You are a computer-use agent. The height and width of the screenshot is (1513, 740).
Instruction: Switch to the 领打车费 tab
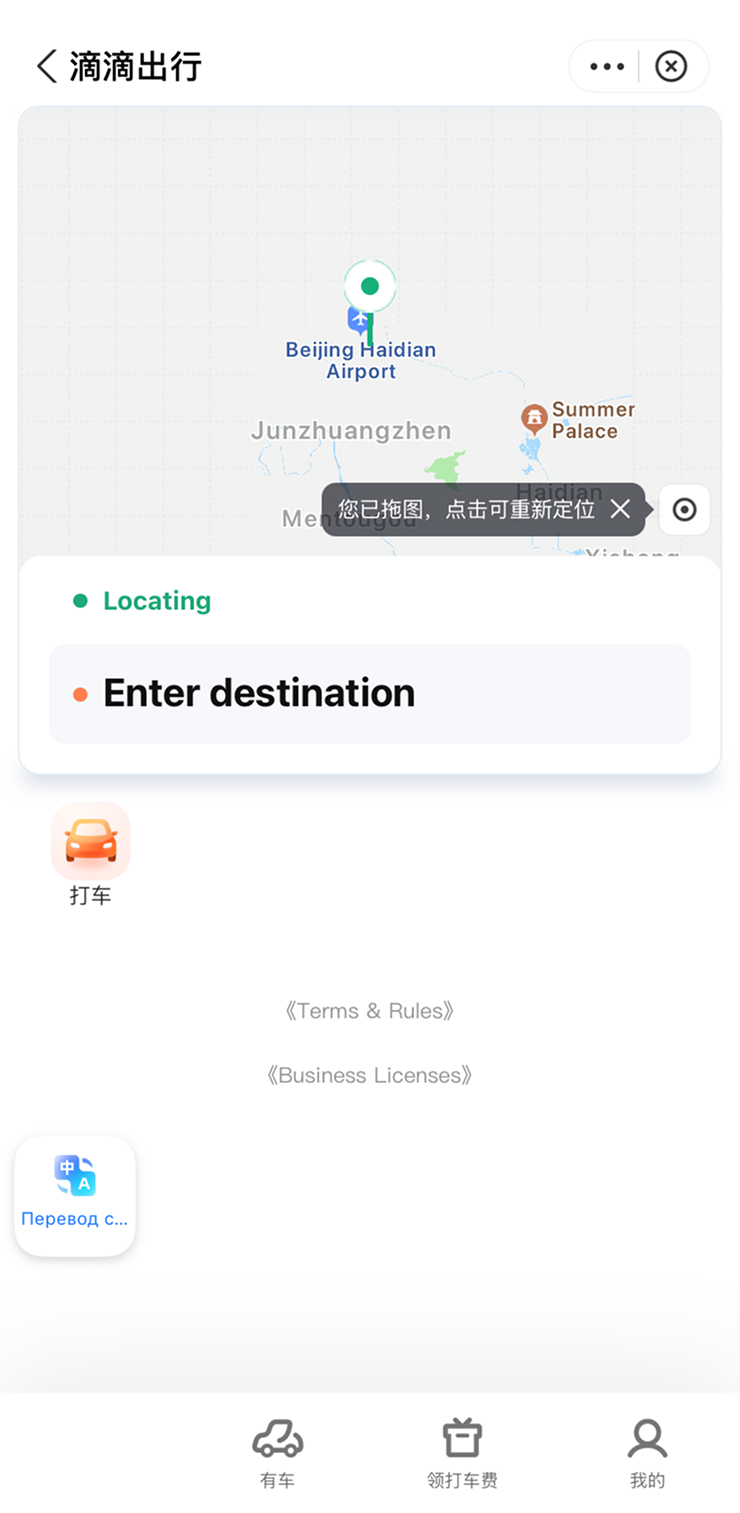[462, 1454]
